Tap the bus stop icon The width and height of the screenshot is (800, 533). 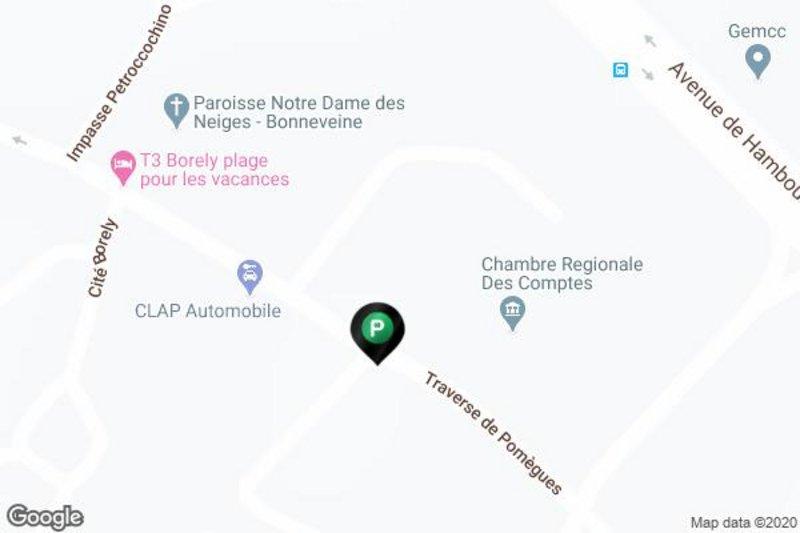[621, 70]
